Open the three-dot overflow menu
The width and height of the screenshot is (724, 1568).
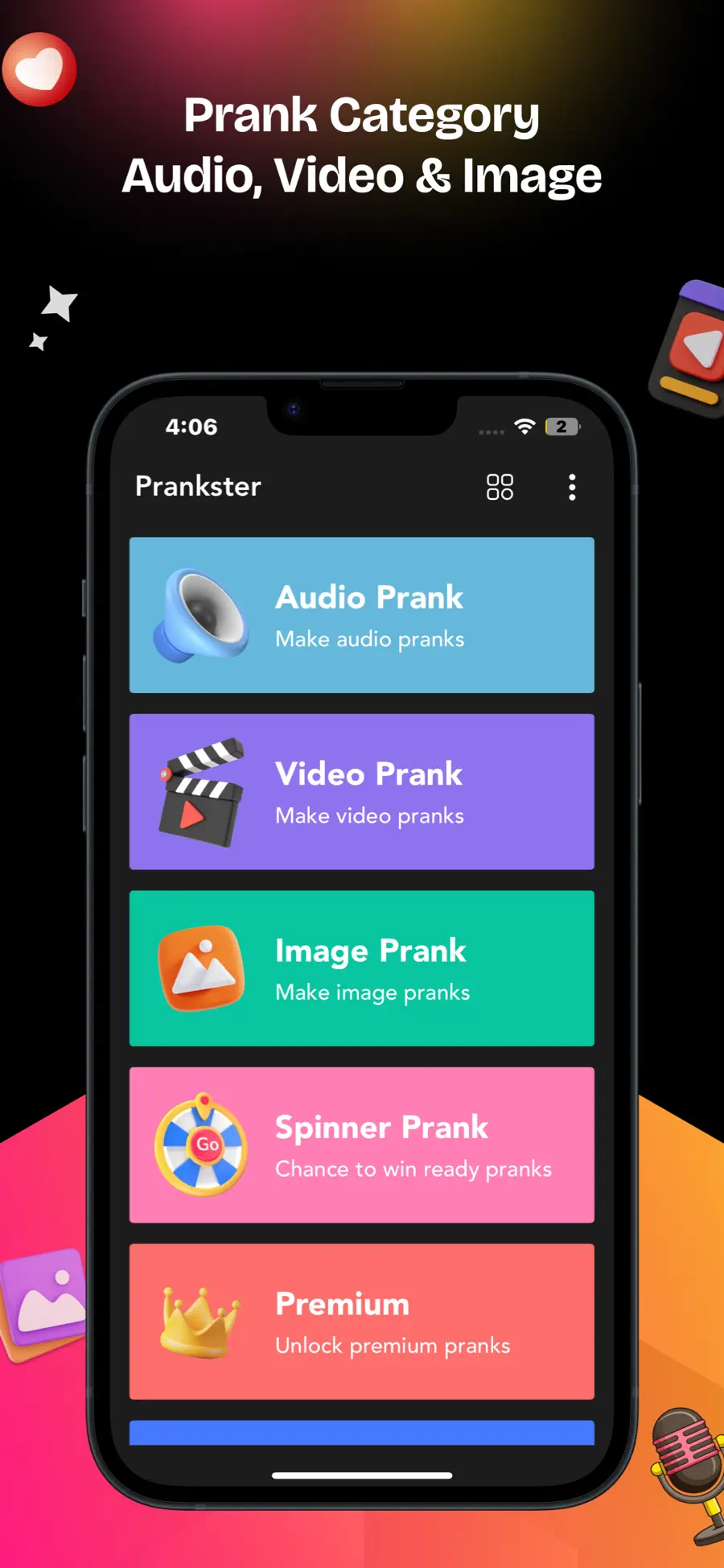point(572,488)
